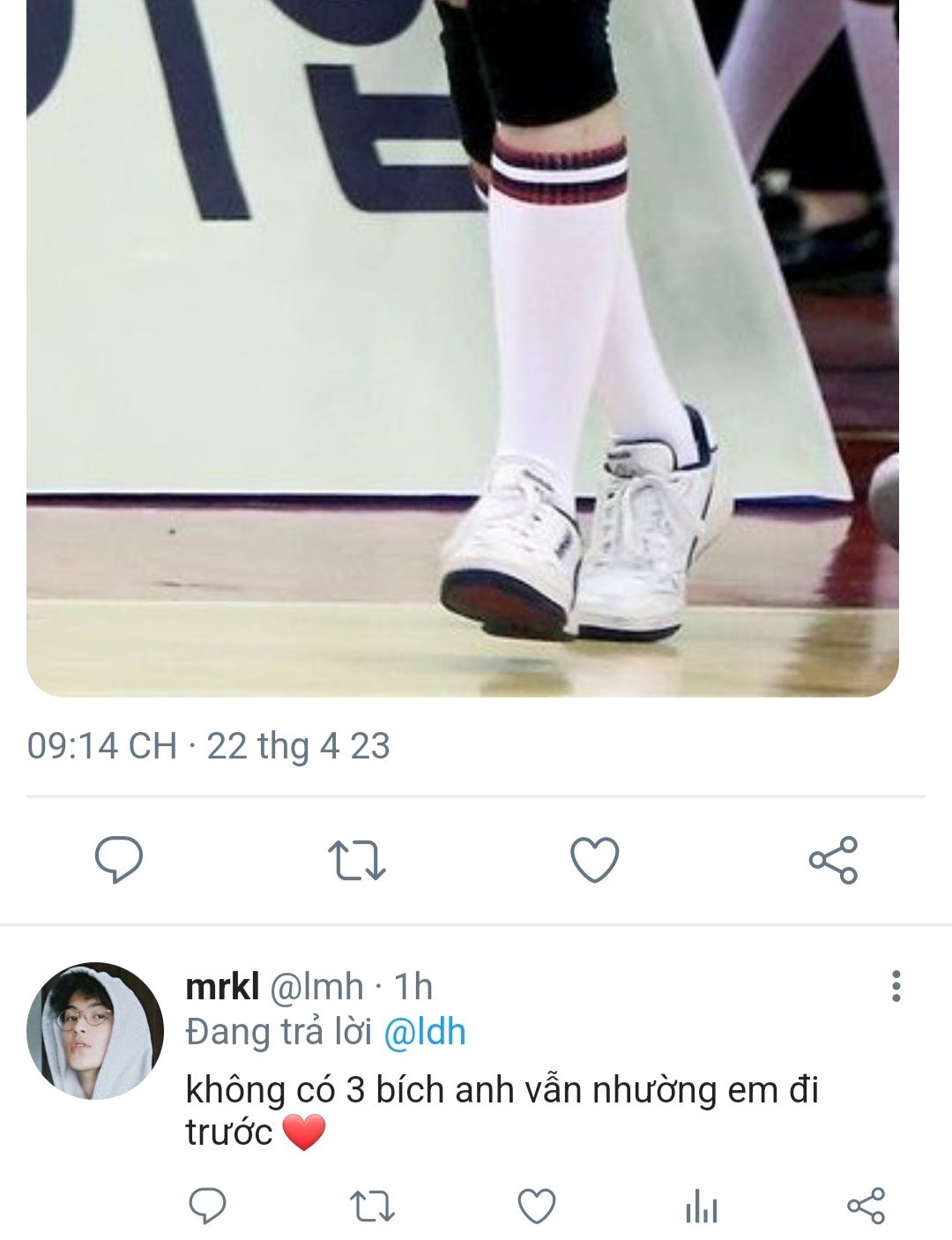Reply to the main tweet

pyautogui.click(x=119, y=860)
